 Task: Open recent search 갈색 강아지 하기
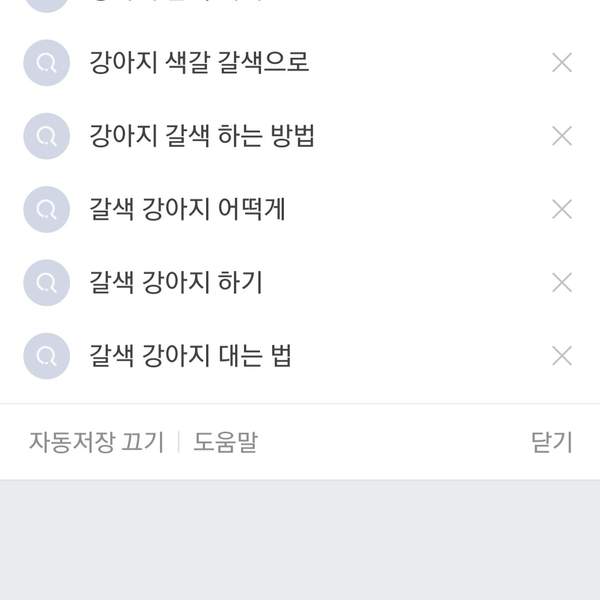[x=176, y=282]
